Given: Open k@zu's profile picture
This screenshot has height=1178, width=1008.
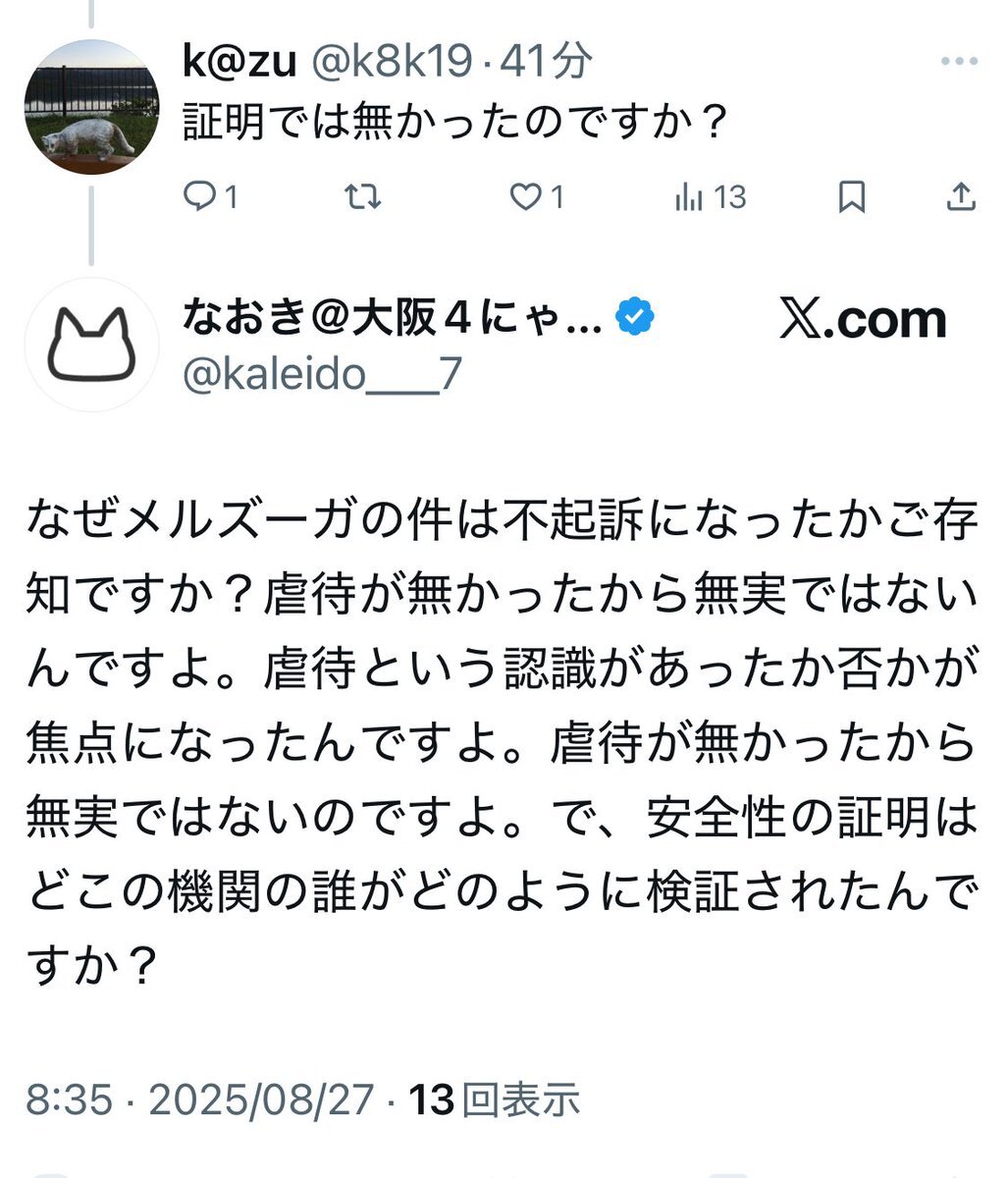Looking at the screenshot, I should point(90,107).
